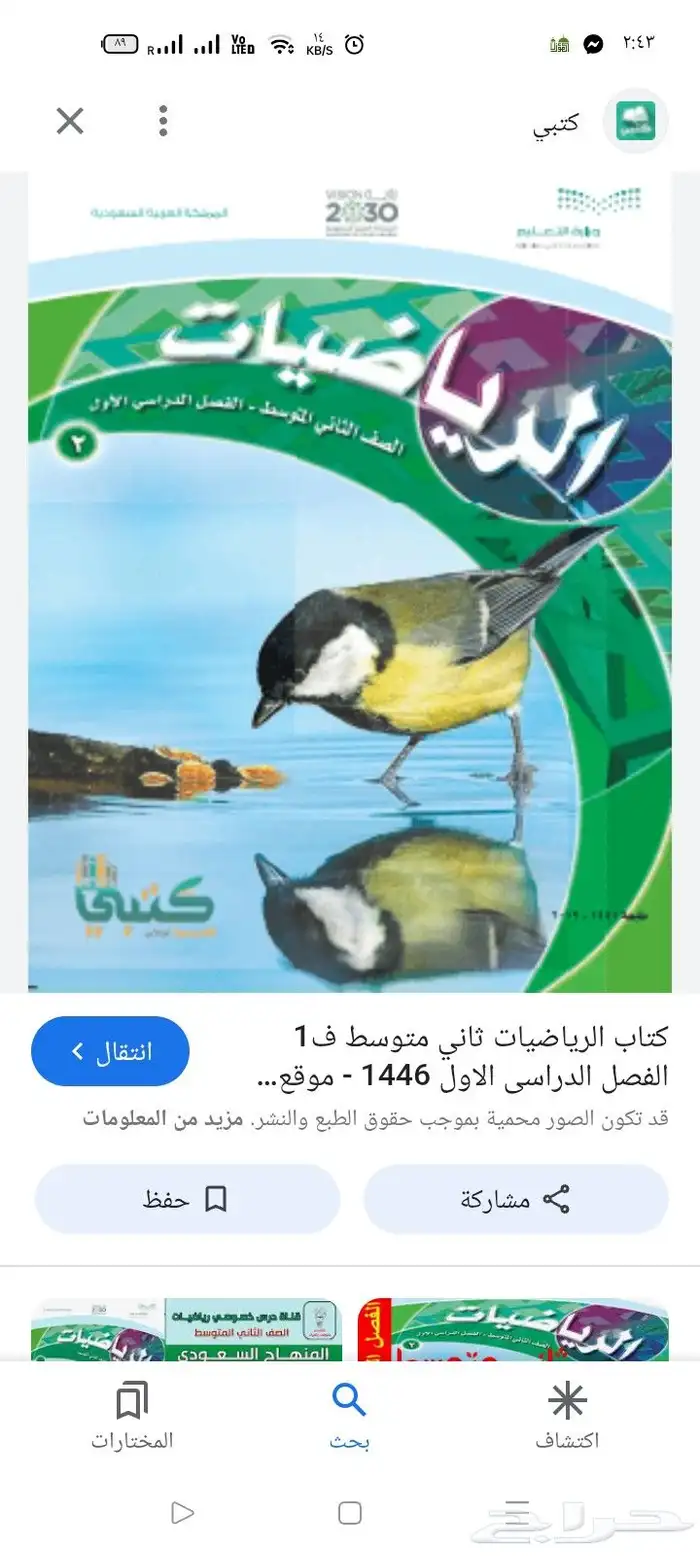Share the image via مشاركة
Screen dimensions: 700x1556
click(x=515, y=1199)
